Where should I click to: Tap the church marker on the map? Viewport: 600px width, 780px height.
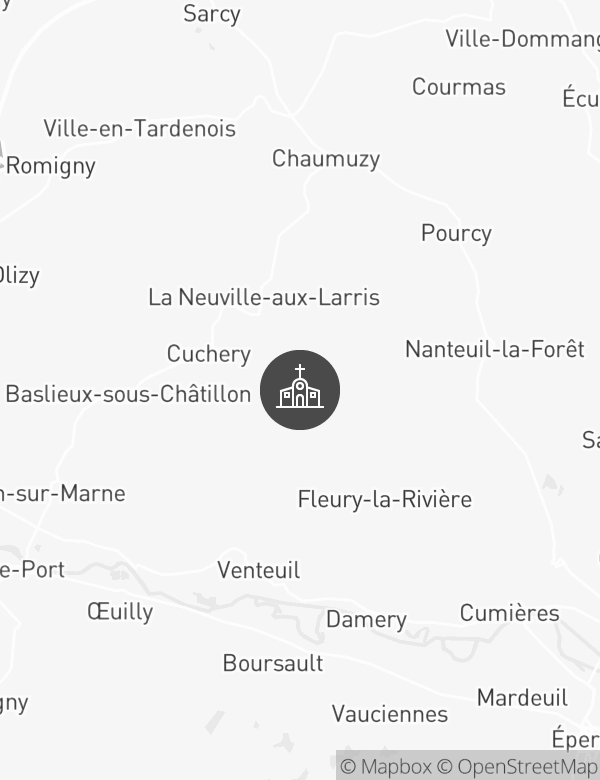pos(300,390)
